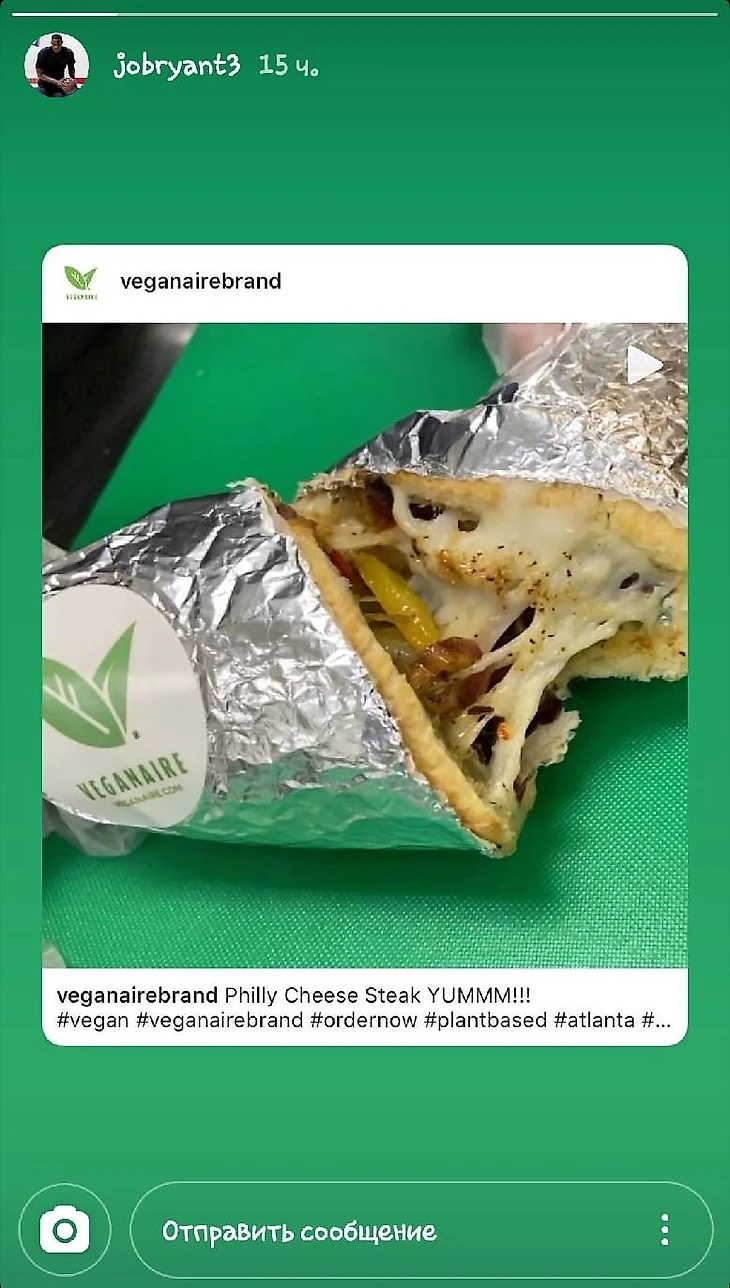The image size is (730, 1288).
Task: Open the three-dot story options menu
Action: pos(664,1230)
